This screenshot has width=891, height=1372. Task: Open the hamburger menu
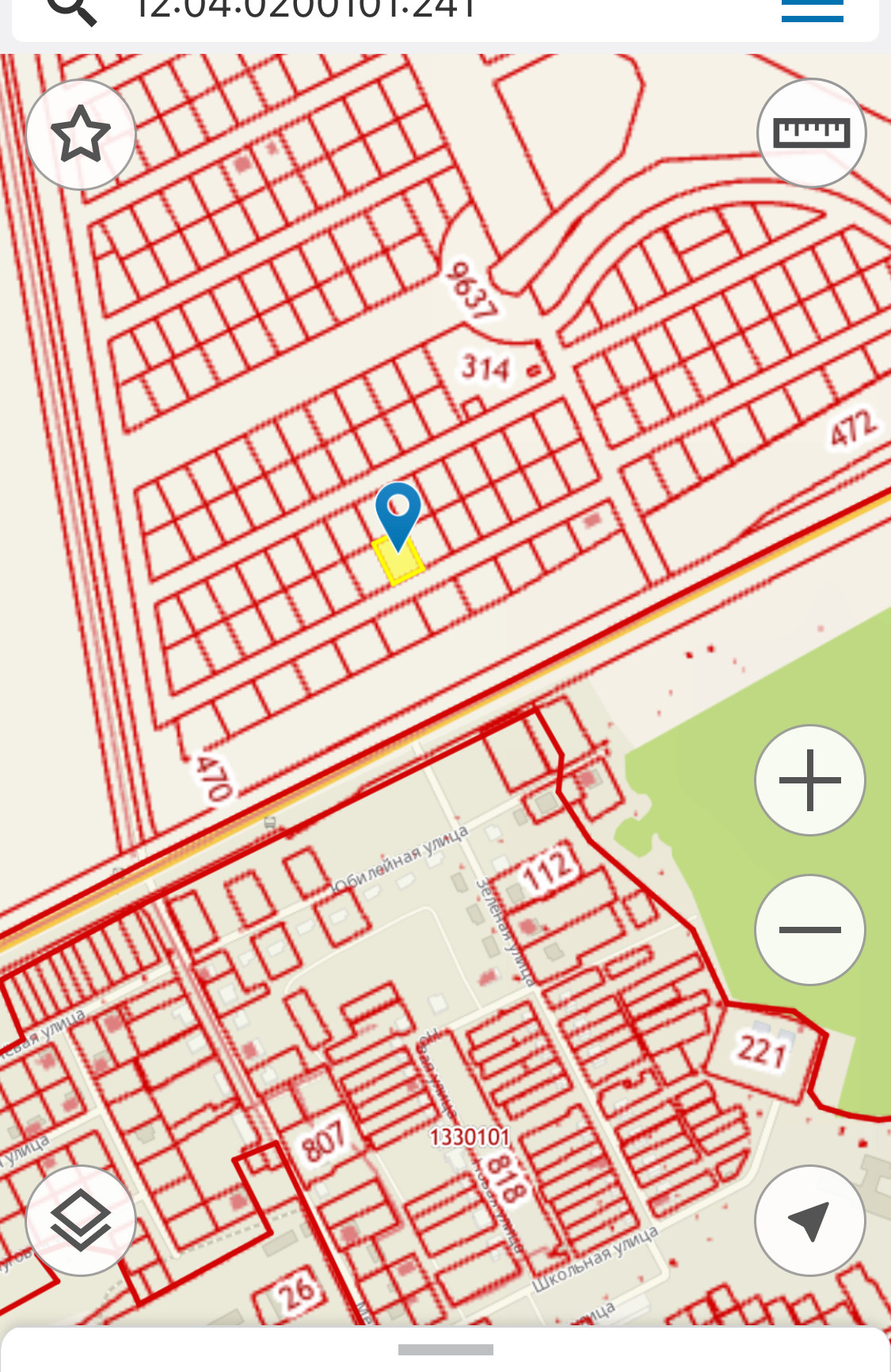pos(812,10)
